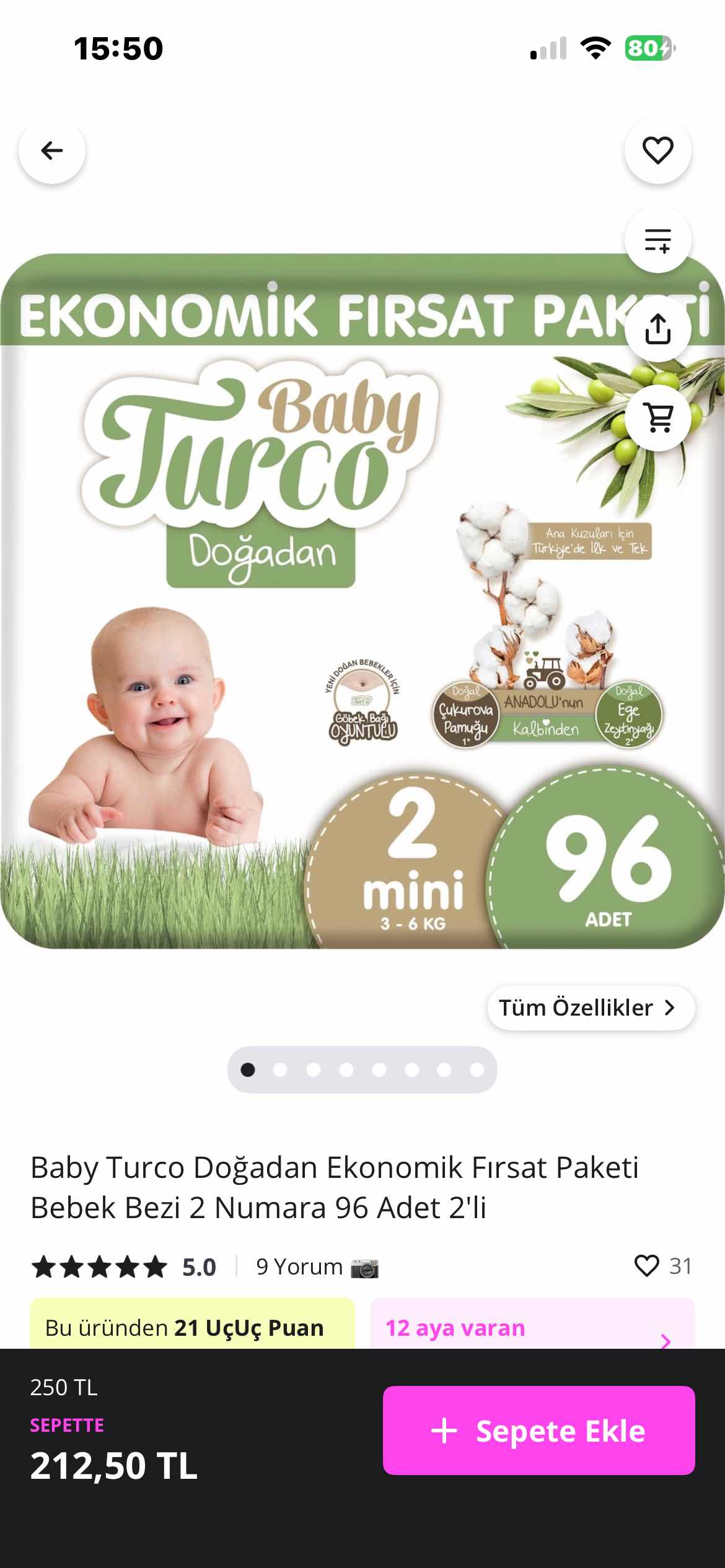Share this product

pyautogui.click(x=657, y=329)
